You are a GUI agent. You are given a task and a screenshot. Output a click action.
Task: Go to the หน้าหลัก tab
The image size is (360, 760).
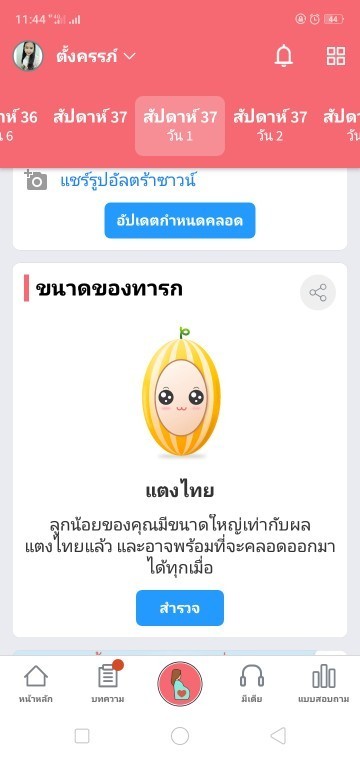tap(36, 684)
